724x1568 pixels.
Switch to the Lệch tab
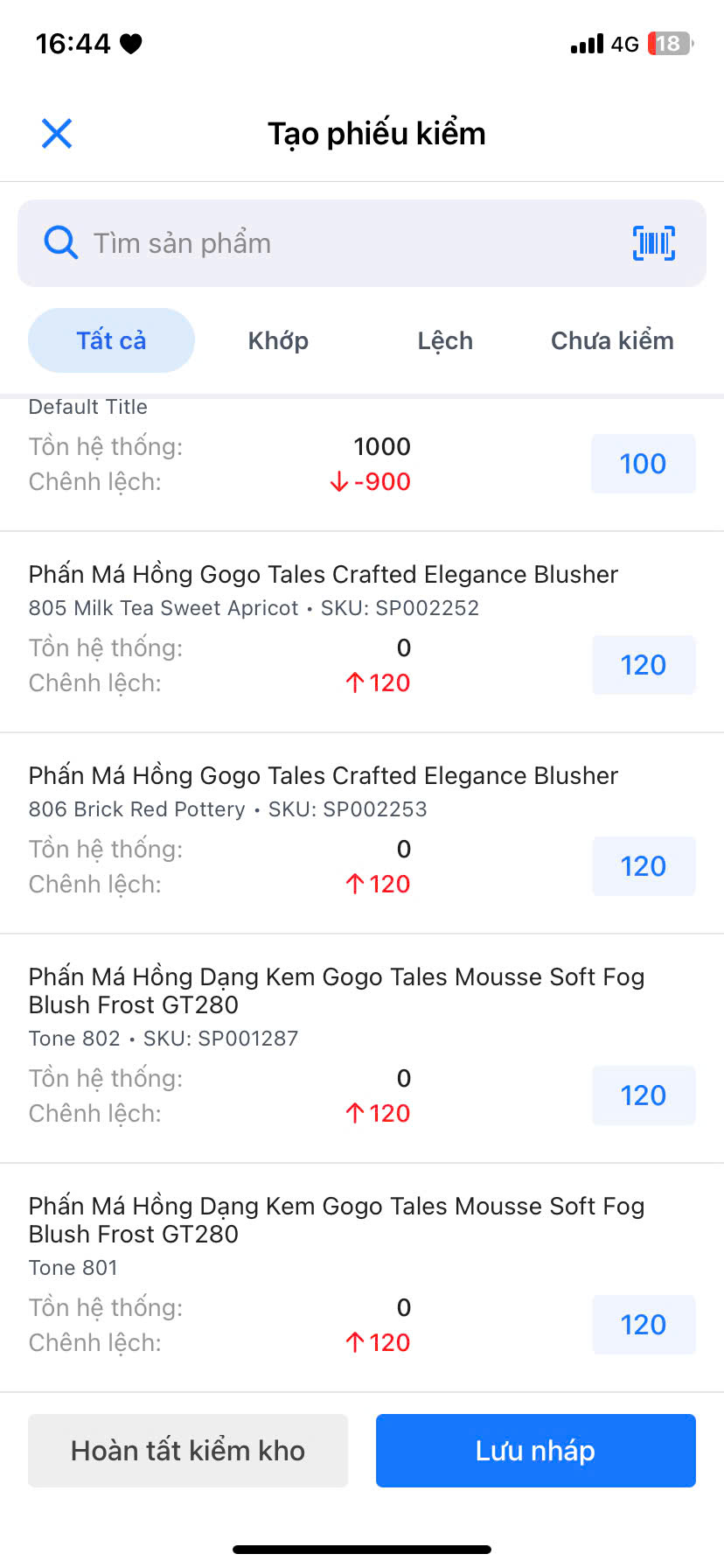pos(445,340)
